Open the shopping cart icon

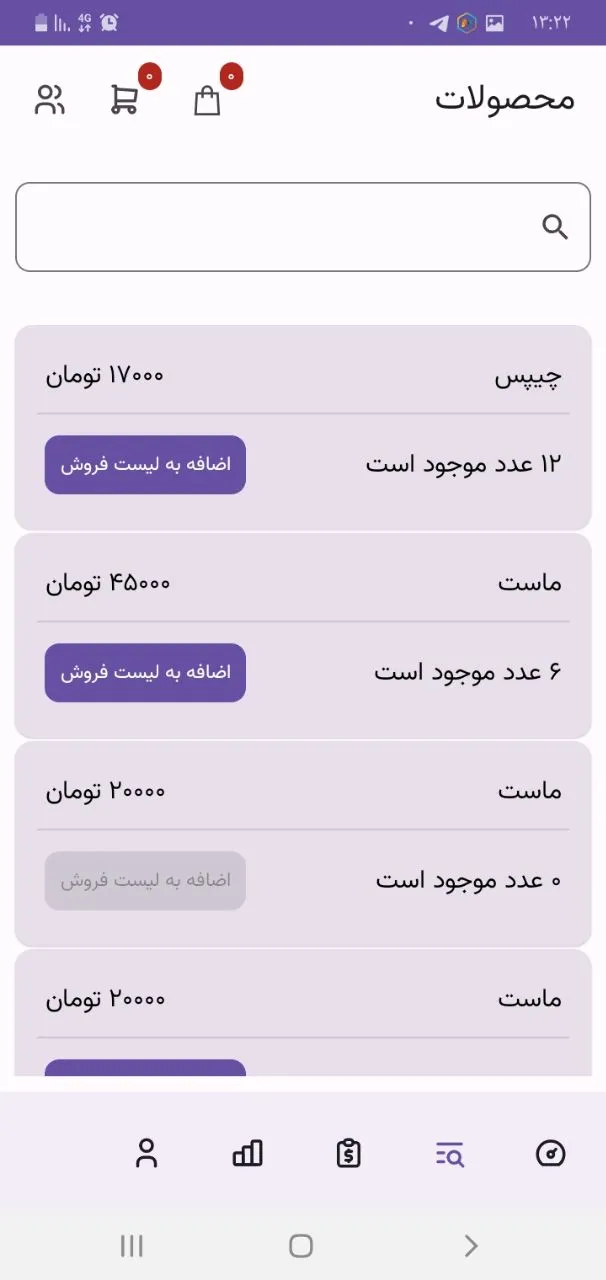tap(125, 100)
